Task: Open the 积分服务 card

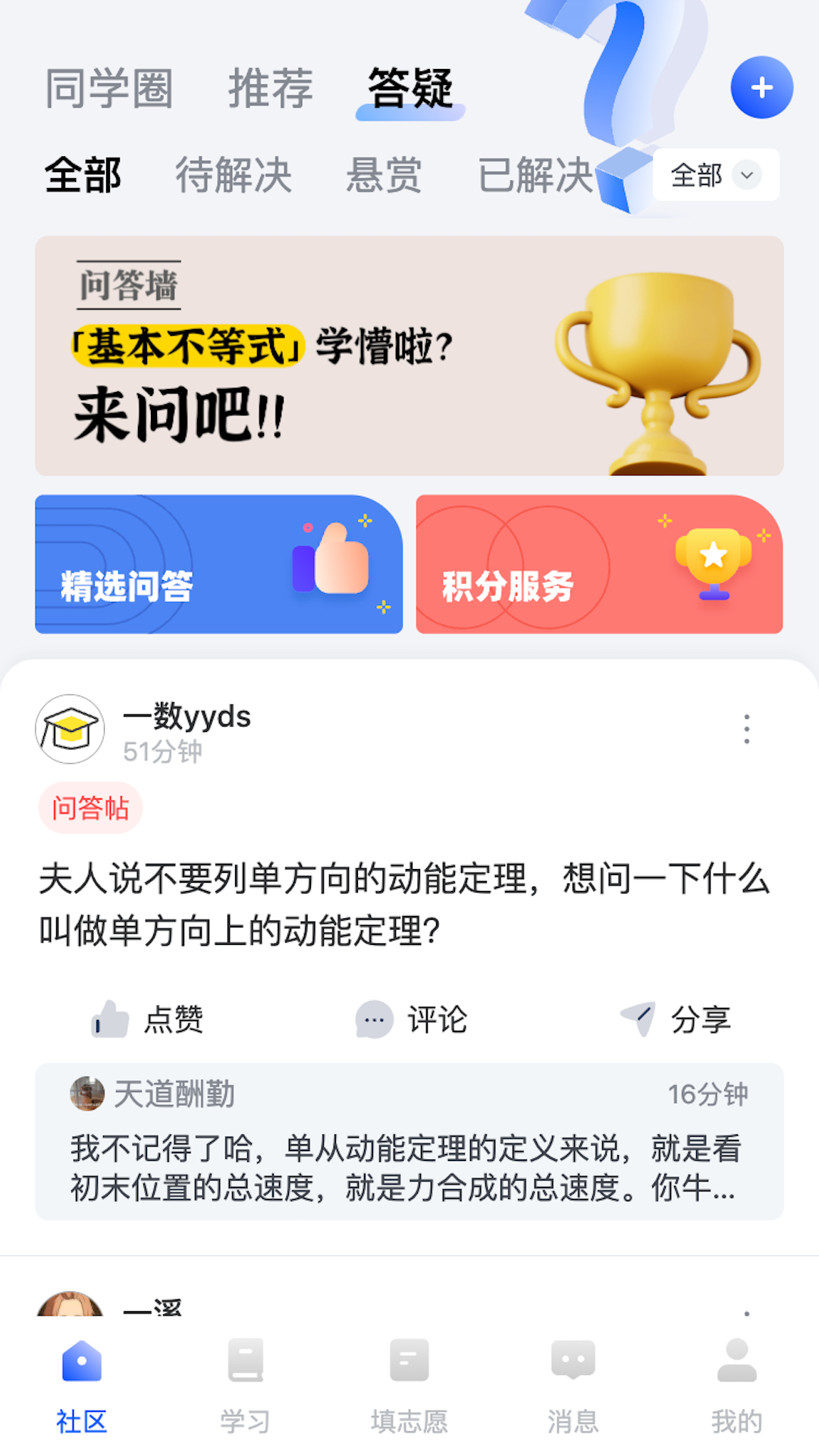Action: (599, 564)
